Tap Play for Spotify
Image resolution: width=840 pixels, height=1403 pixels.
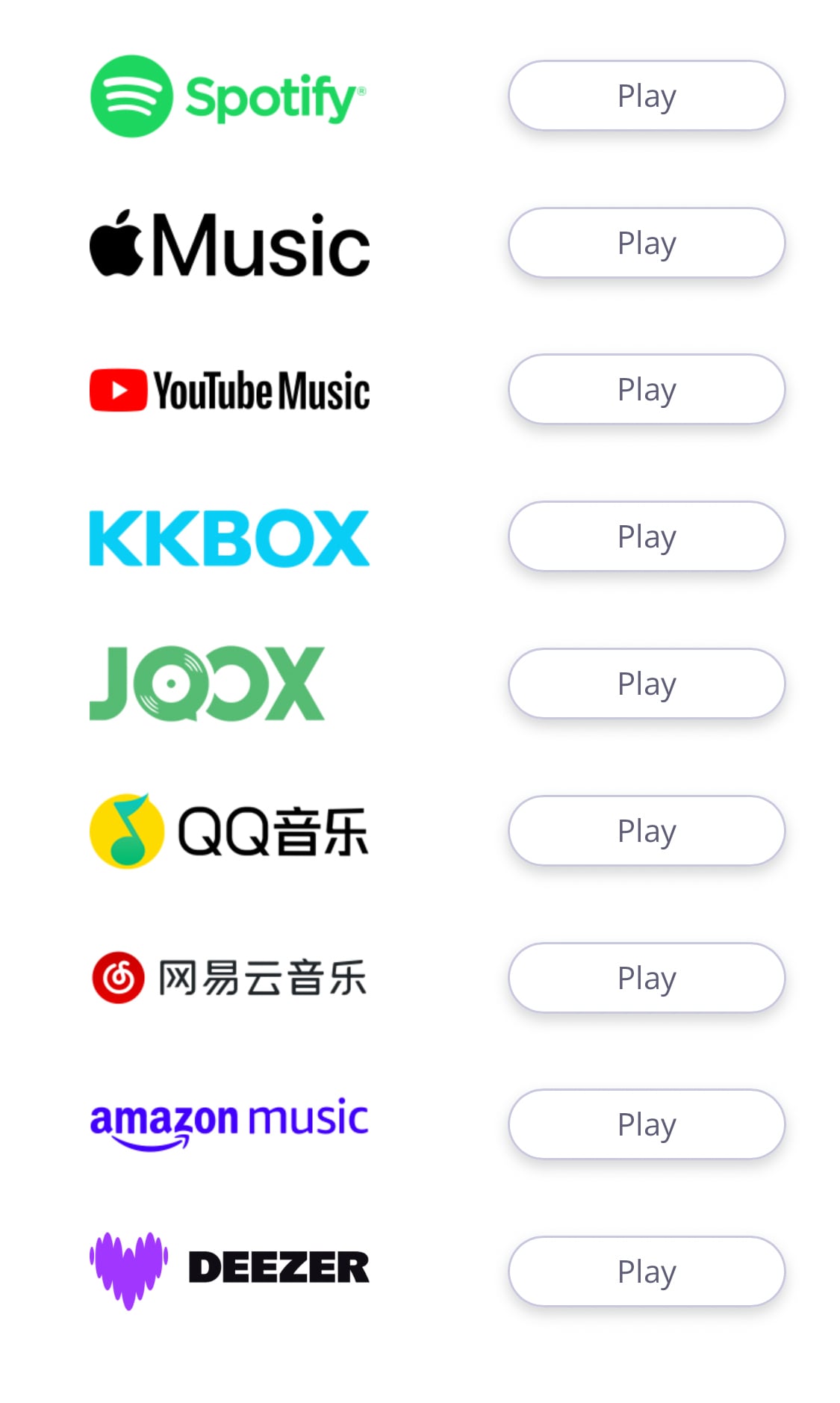click(646, 96)
